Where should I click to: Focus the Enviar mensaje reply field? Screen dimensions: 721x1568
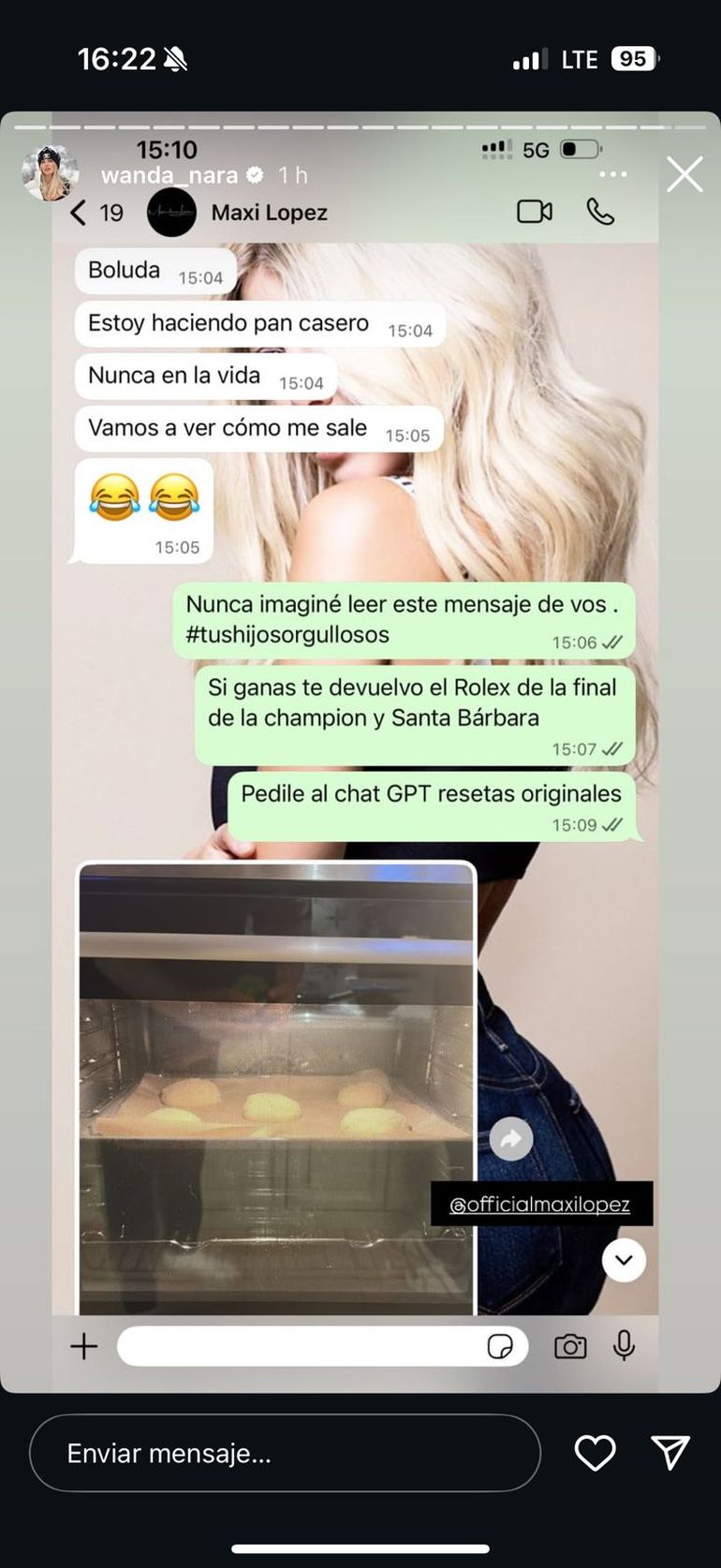[285, 1453]
